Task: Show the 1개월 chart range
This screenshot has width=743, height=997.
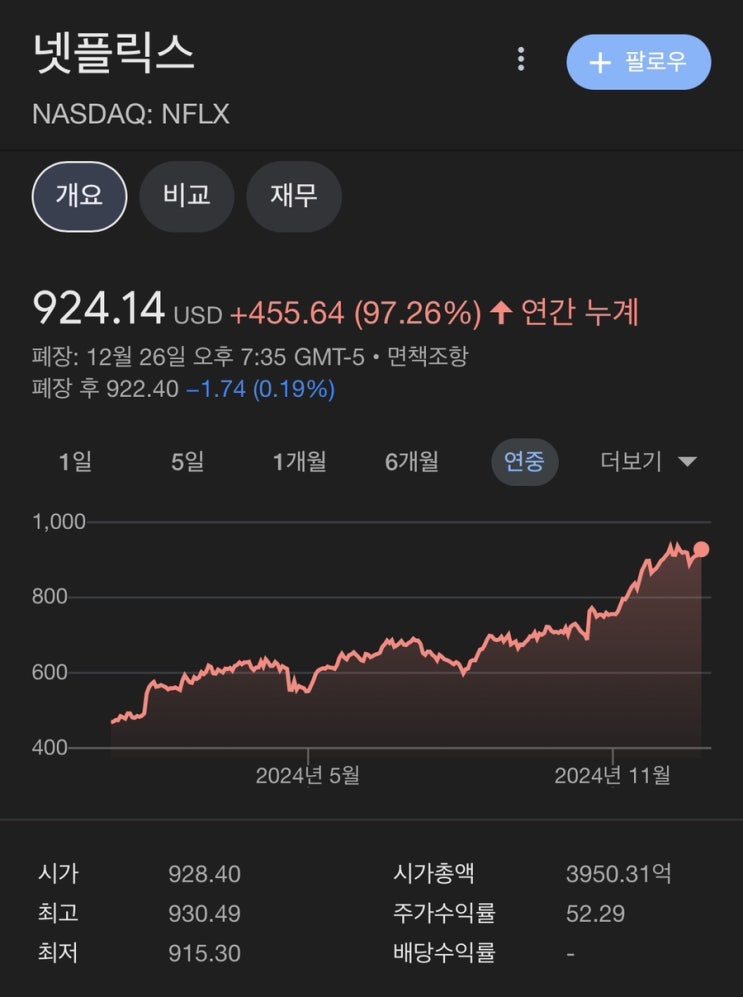Action: 299,462
